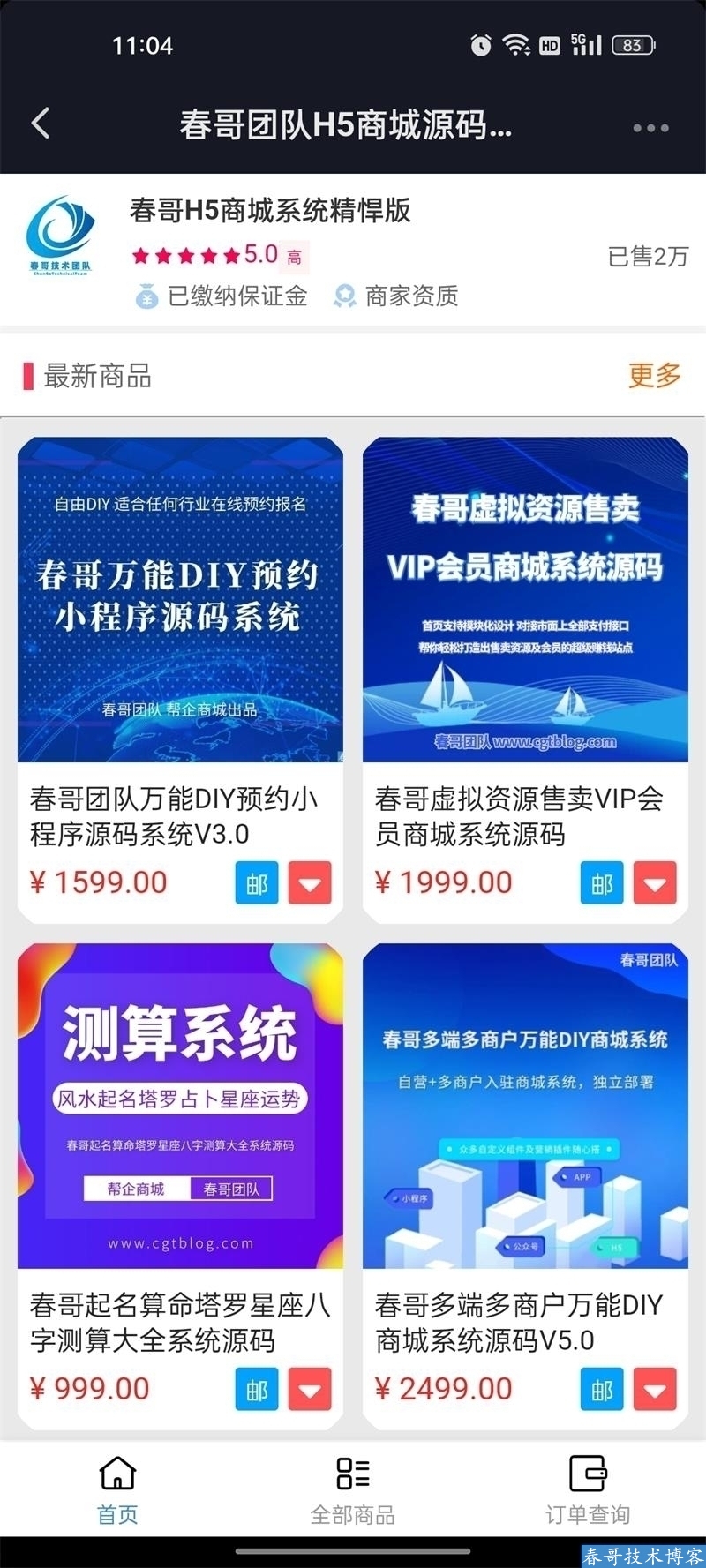The image size is (706, 1568).
Task: Tap the blue 邮 button on ¥1599.00 item
Action: click(x=257, y=883)
